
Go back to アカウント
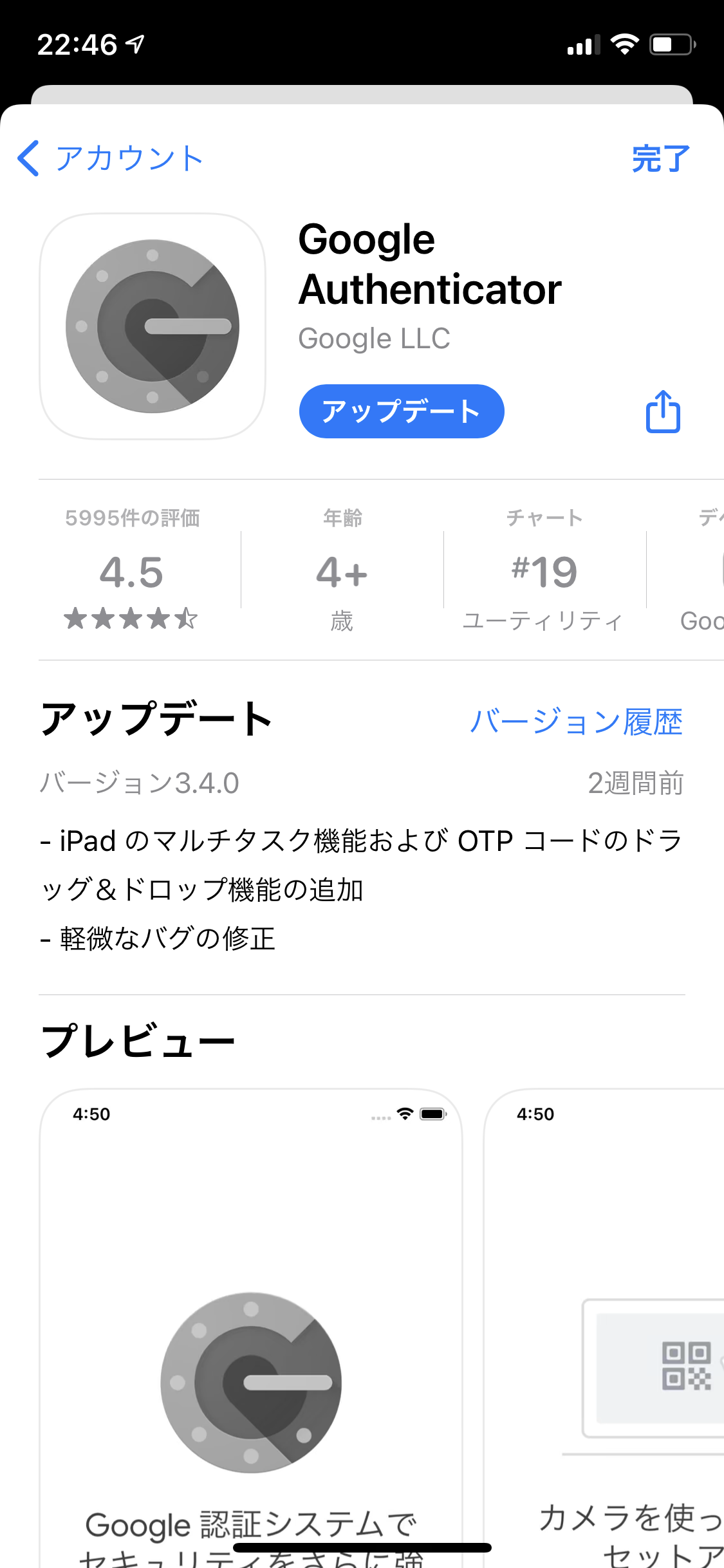click(111, 158)
